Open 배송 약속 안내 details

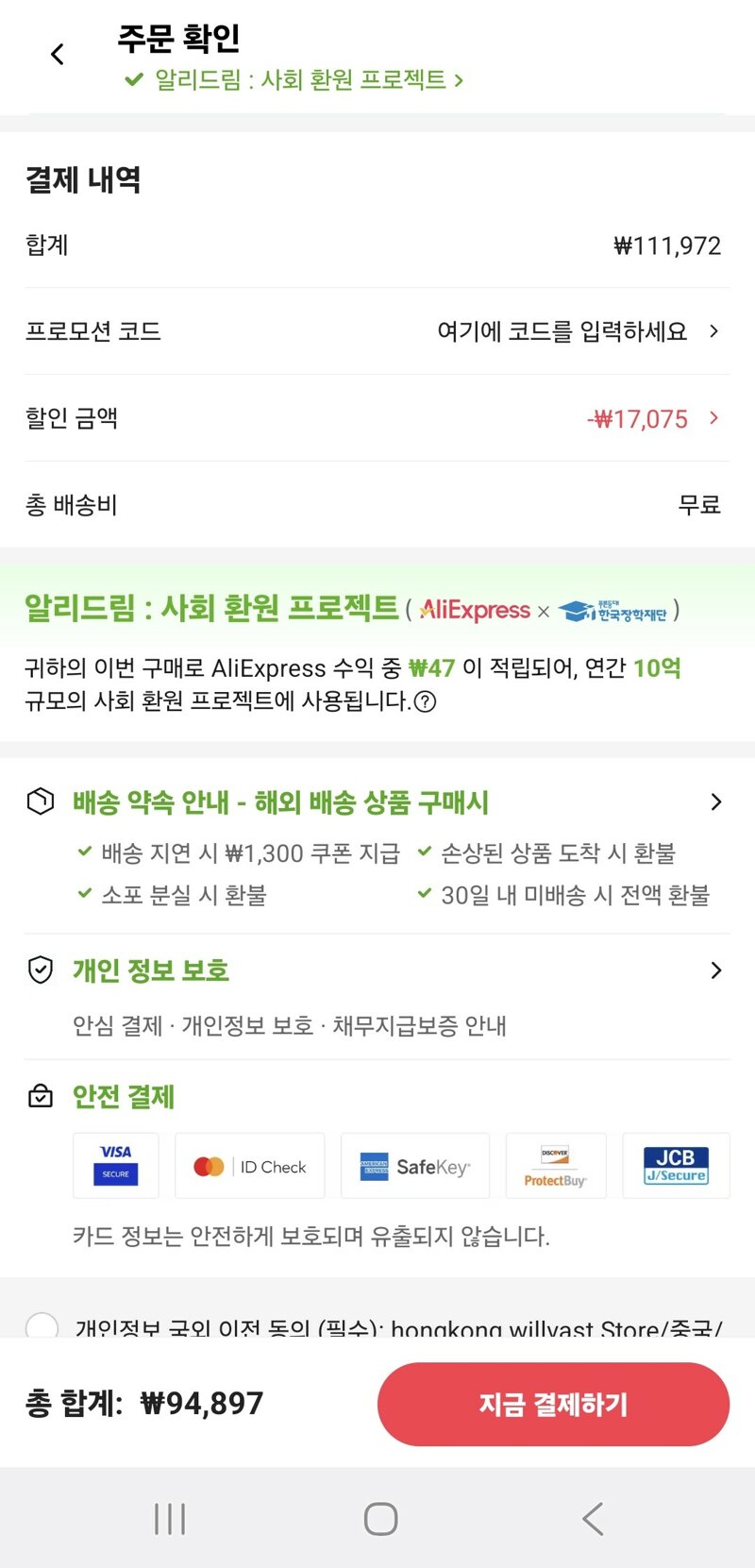[x=377, y=802]
